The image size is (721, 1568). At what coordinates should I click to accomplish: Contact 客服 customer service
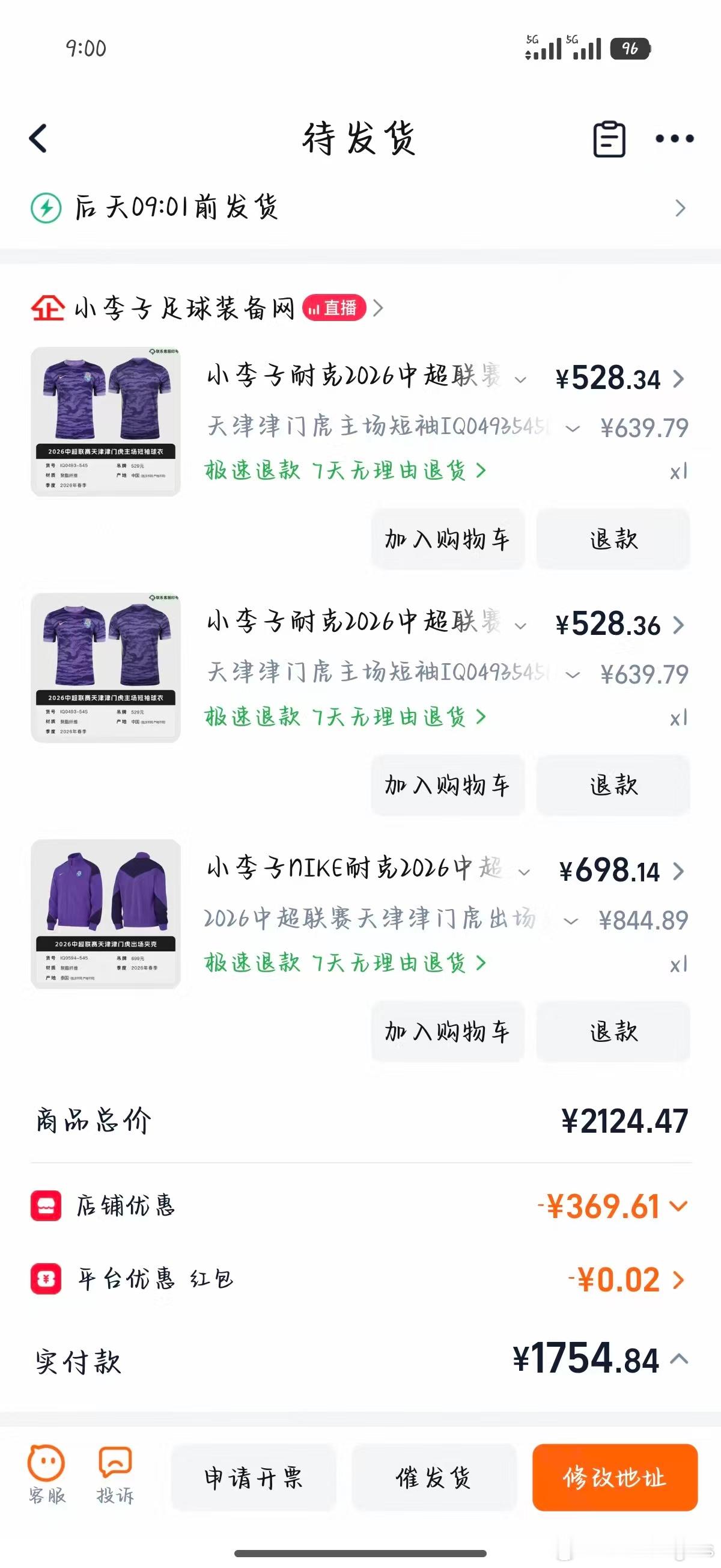(46, 1474)
